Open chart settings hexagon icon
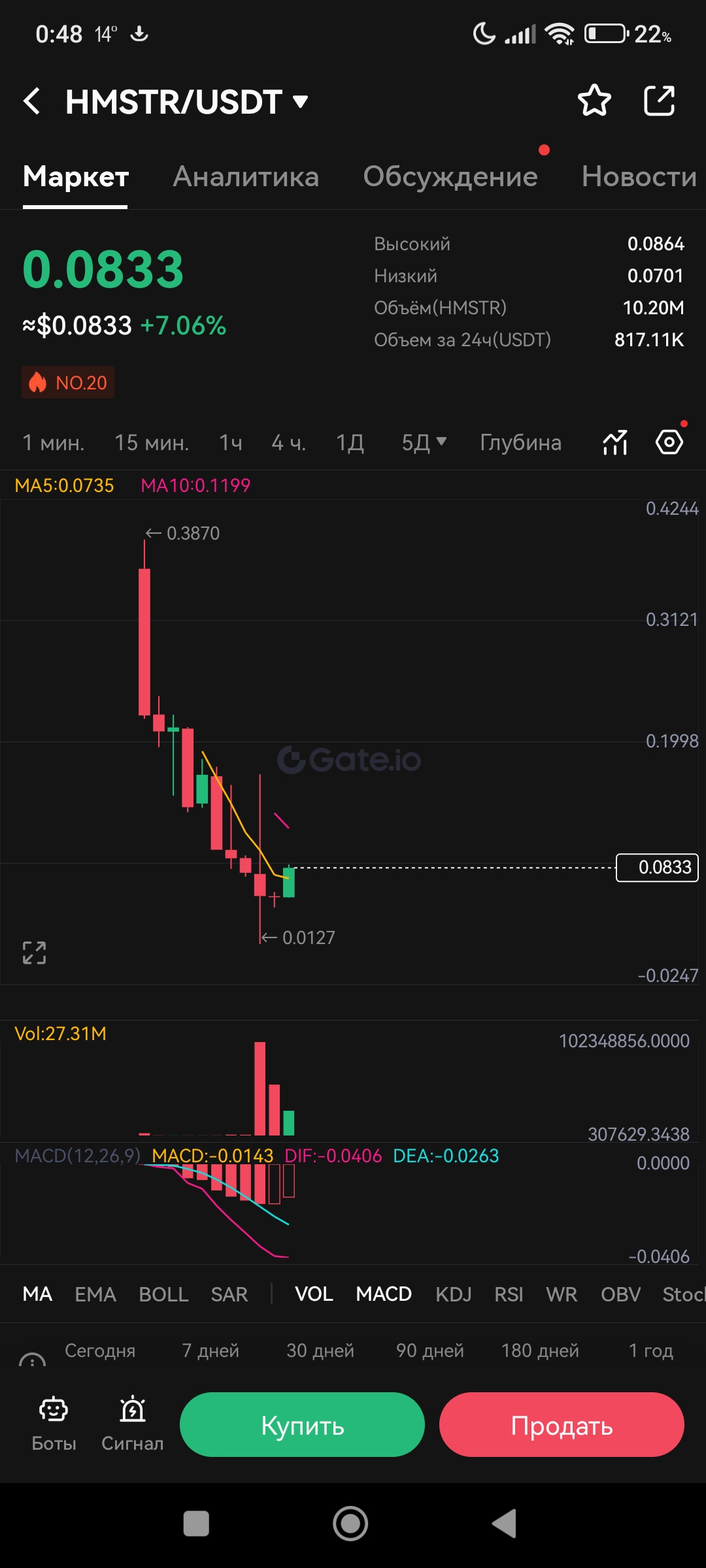Image resolution: width=706 pixels, height=1568 pixels. coord(669,443)
